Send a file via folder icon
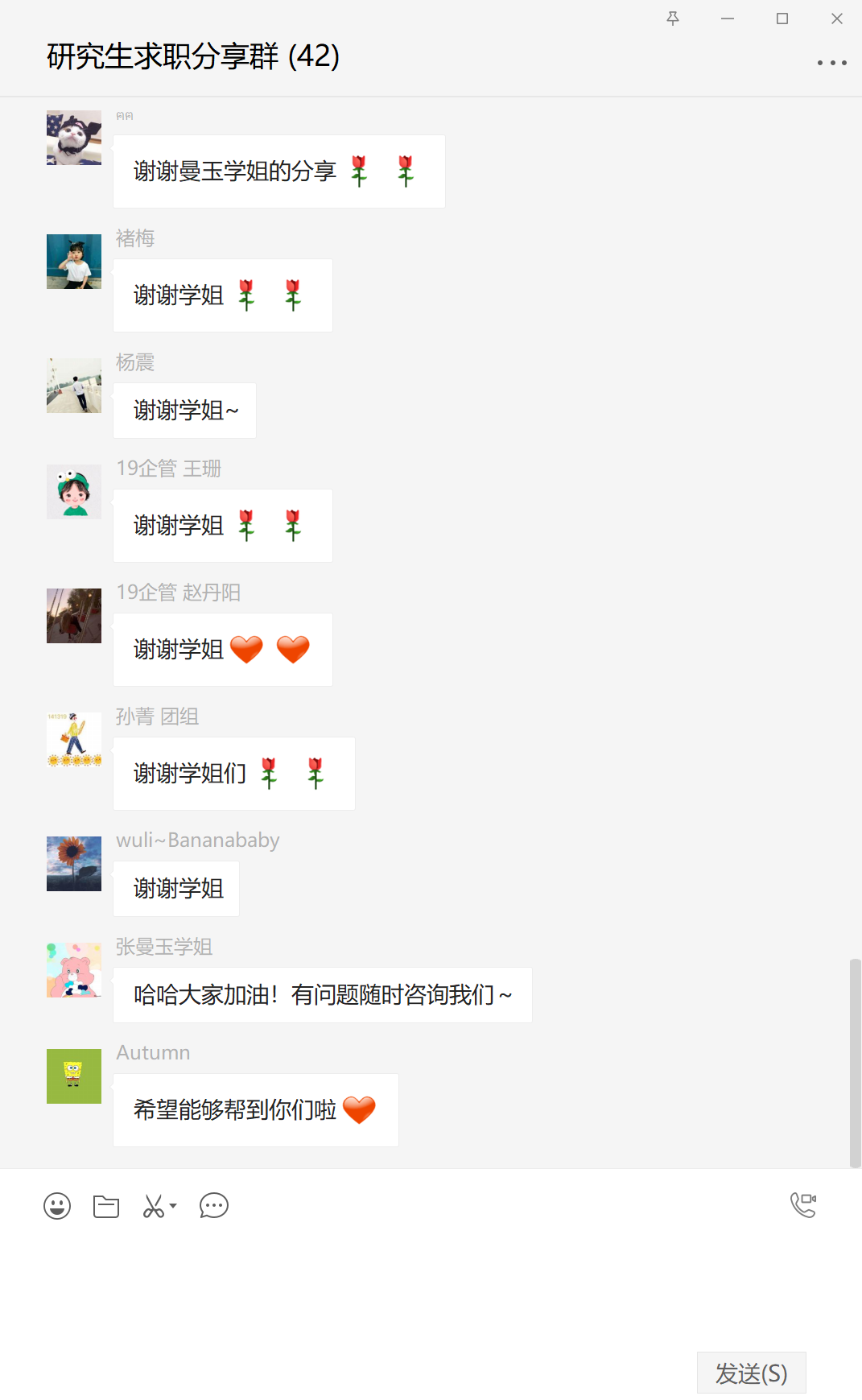 (x=106, y=1206)
